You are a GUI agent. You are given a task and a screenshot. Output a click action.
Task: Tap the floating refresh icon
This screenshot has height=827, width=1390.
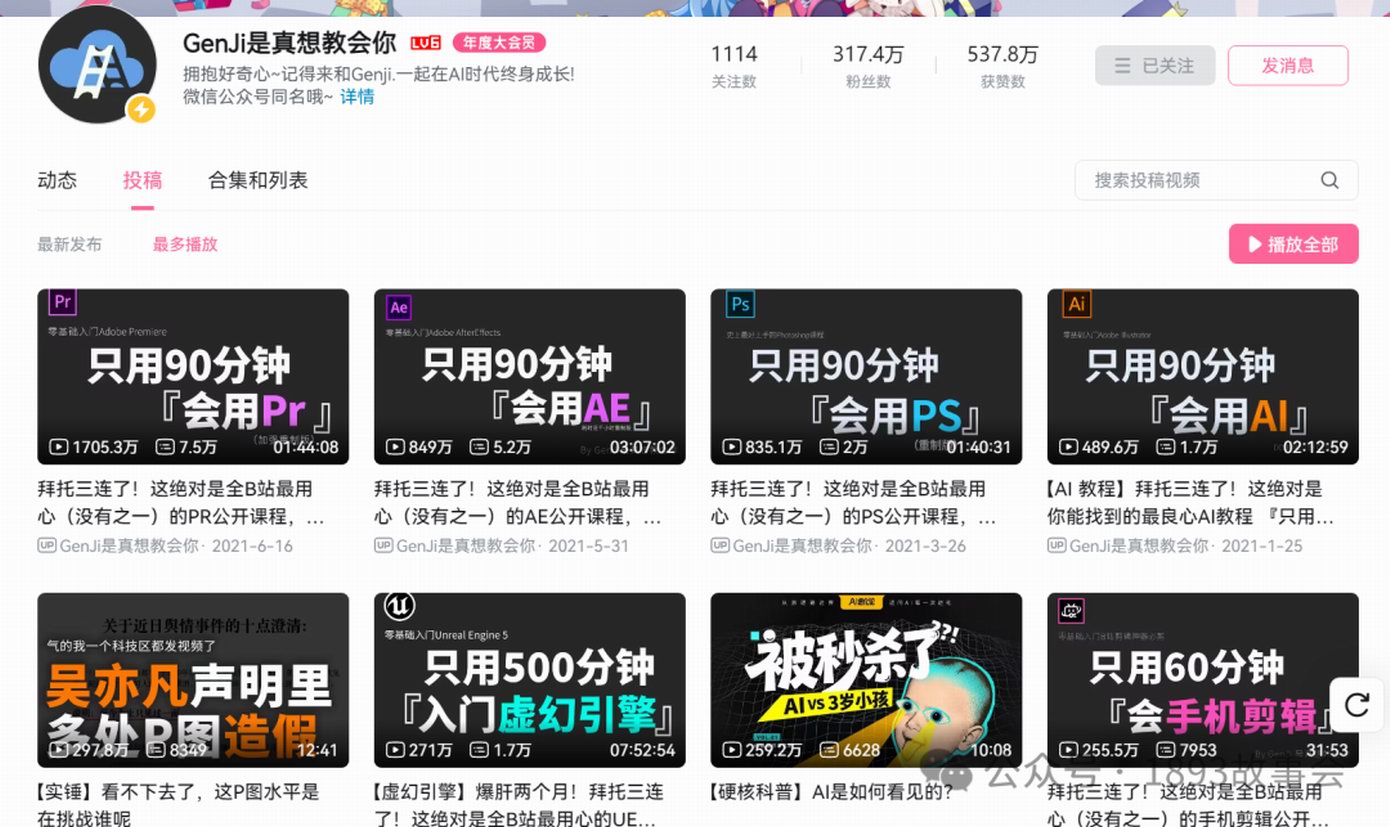click(1356, 705)
